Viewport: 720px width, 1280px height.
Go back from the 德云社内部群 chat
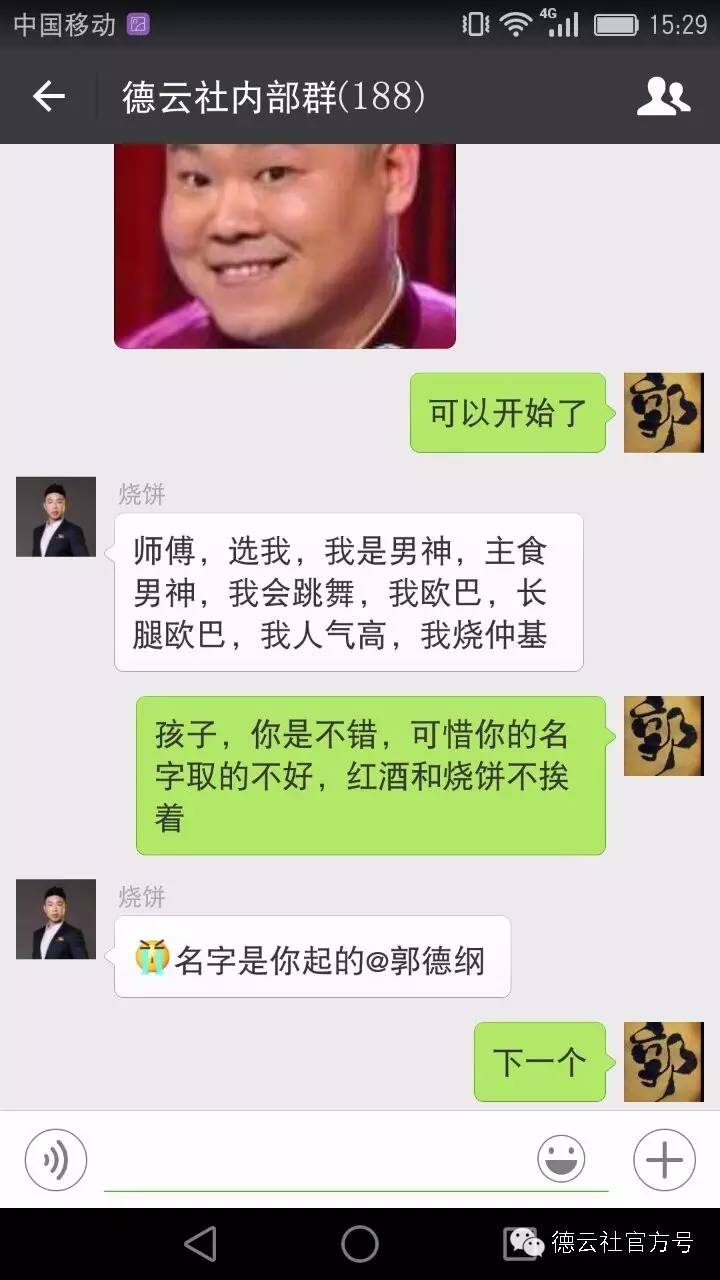coord(48,96)
